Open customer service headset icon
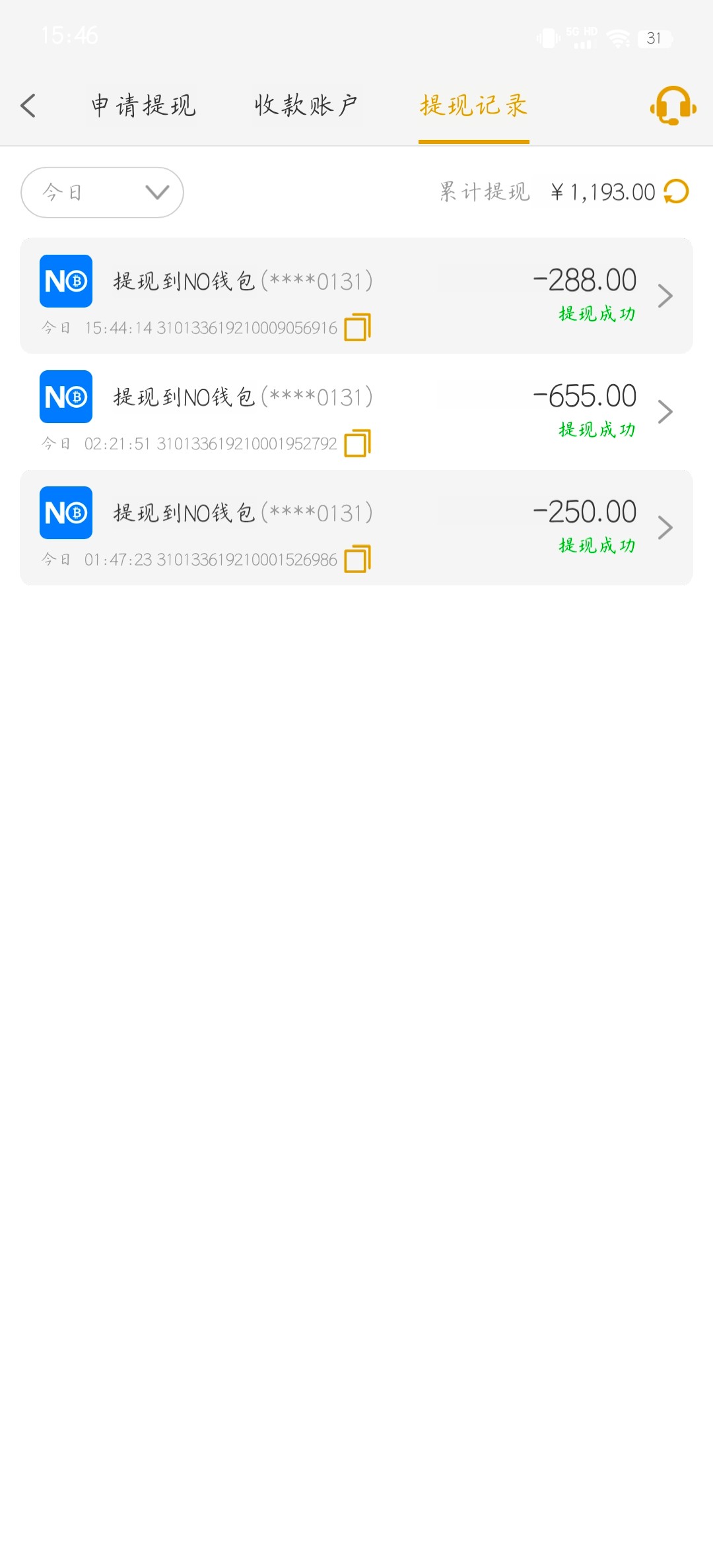 coord(673,106)
